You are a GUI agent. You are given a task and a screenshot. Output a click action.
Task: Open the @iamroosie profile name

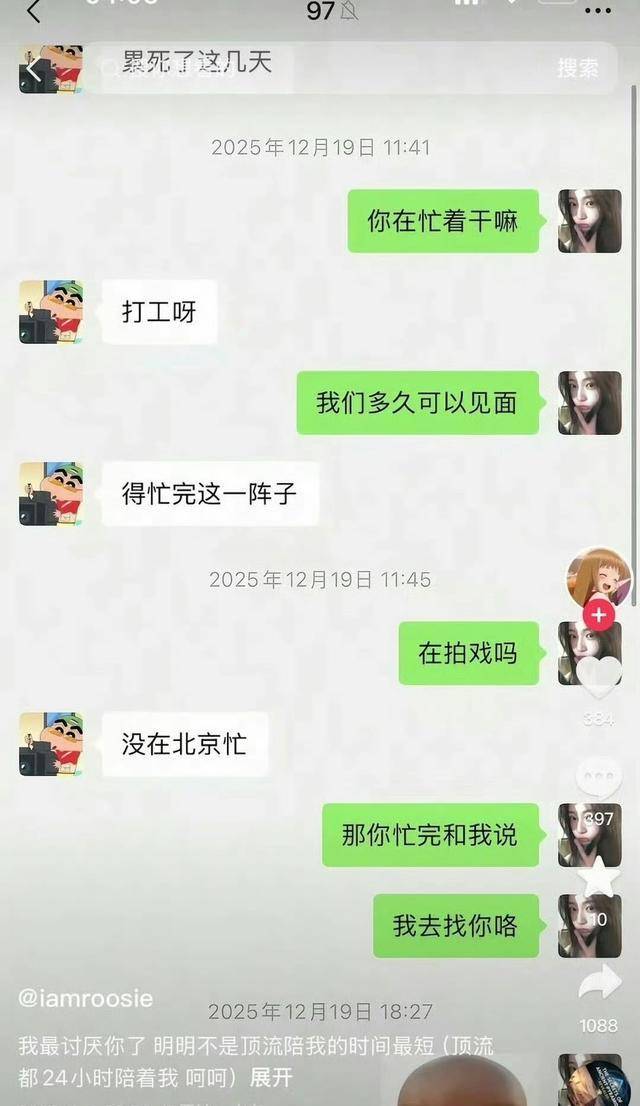(86, 998)
